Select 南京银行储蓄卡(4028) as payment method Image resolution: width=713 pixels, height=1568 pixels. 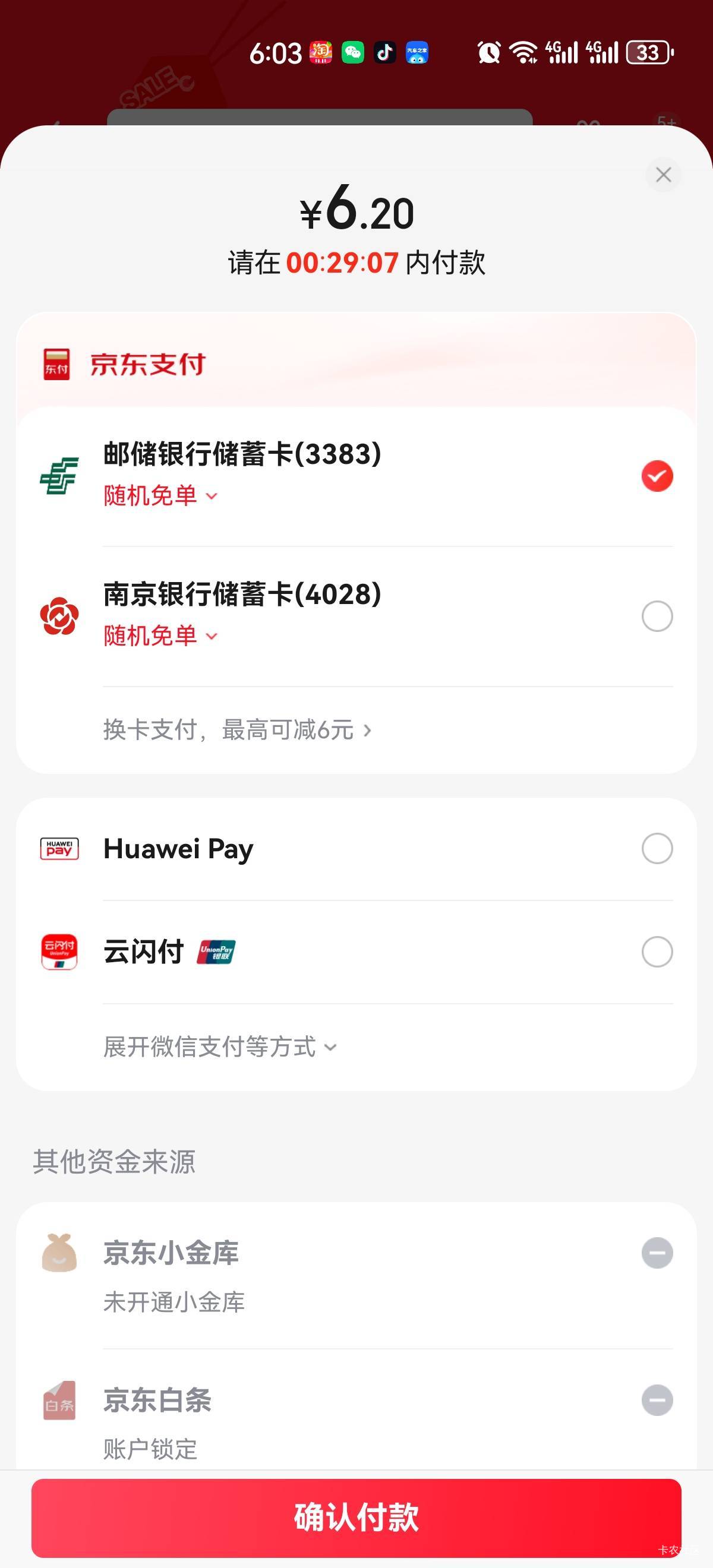pos(657,616)
